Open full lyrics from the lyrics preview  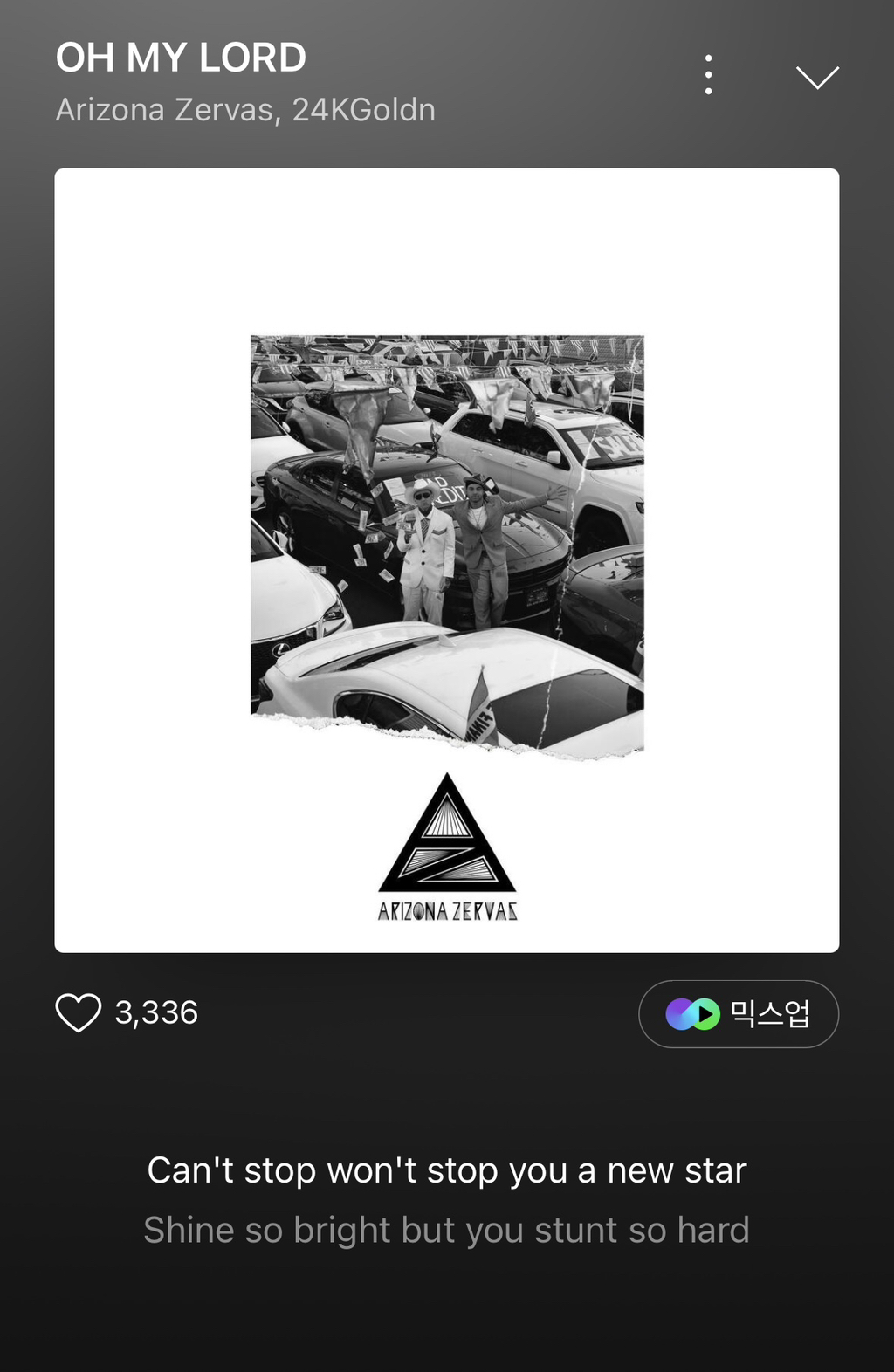(446, 1199)
